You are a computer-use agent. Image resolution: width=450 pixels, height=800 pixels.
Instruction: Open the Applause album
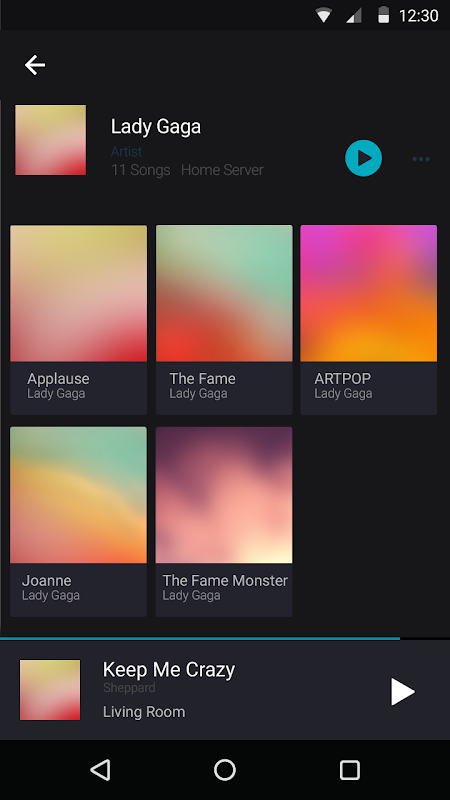point(79,319)
